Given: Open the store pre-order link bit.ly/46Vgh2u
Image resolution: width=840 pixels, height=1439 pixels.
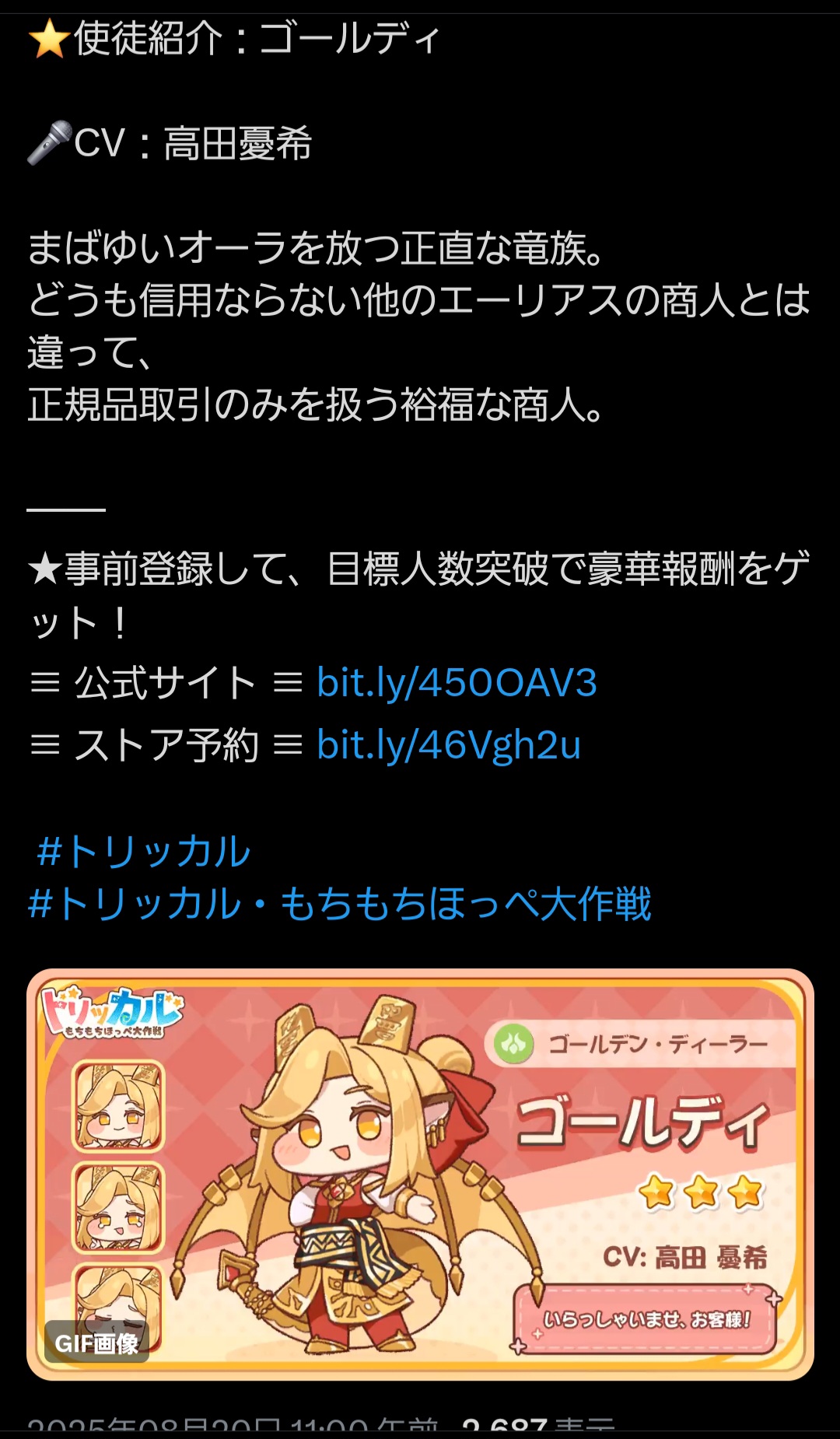Looking at the screenshot, I should coord(449,746).
